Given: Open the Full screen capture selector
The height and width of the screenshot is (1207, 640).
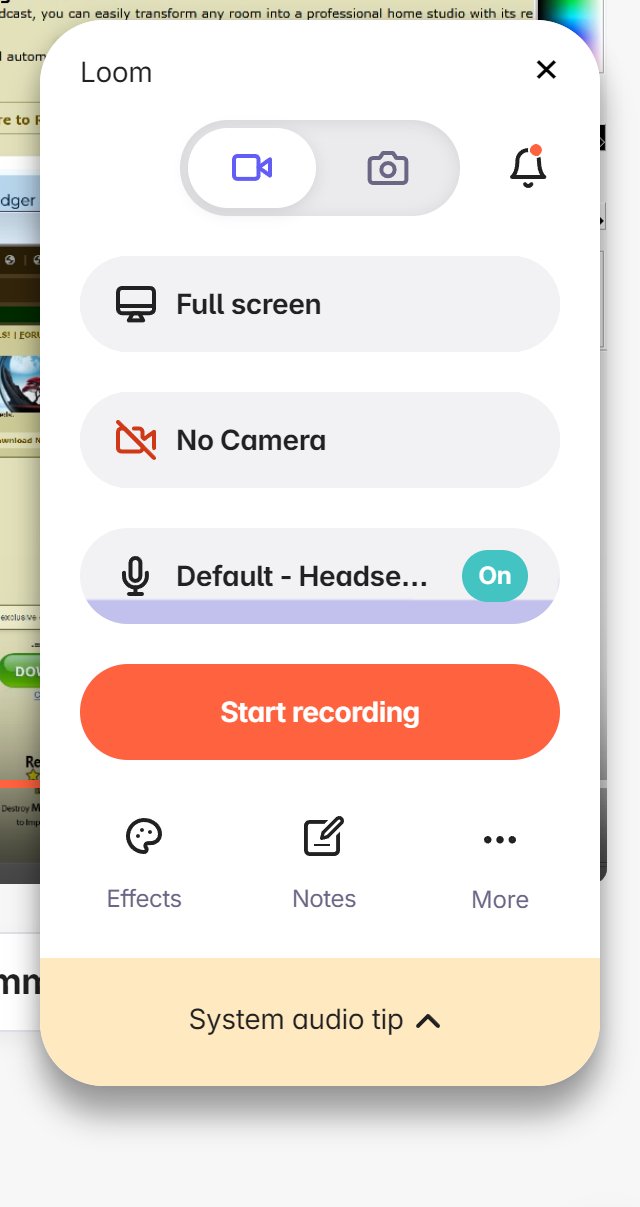Looking at the screenshot, I should click(320, 304).
